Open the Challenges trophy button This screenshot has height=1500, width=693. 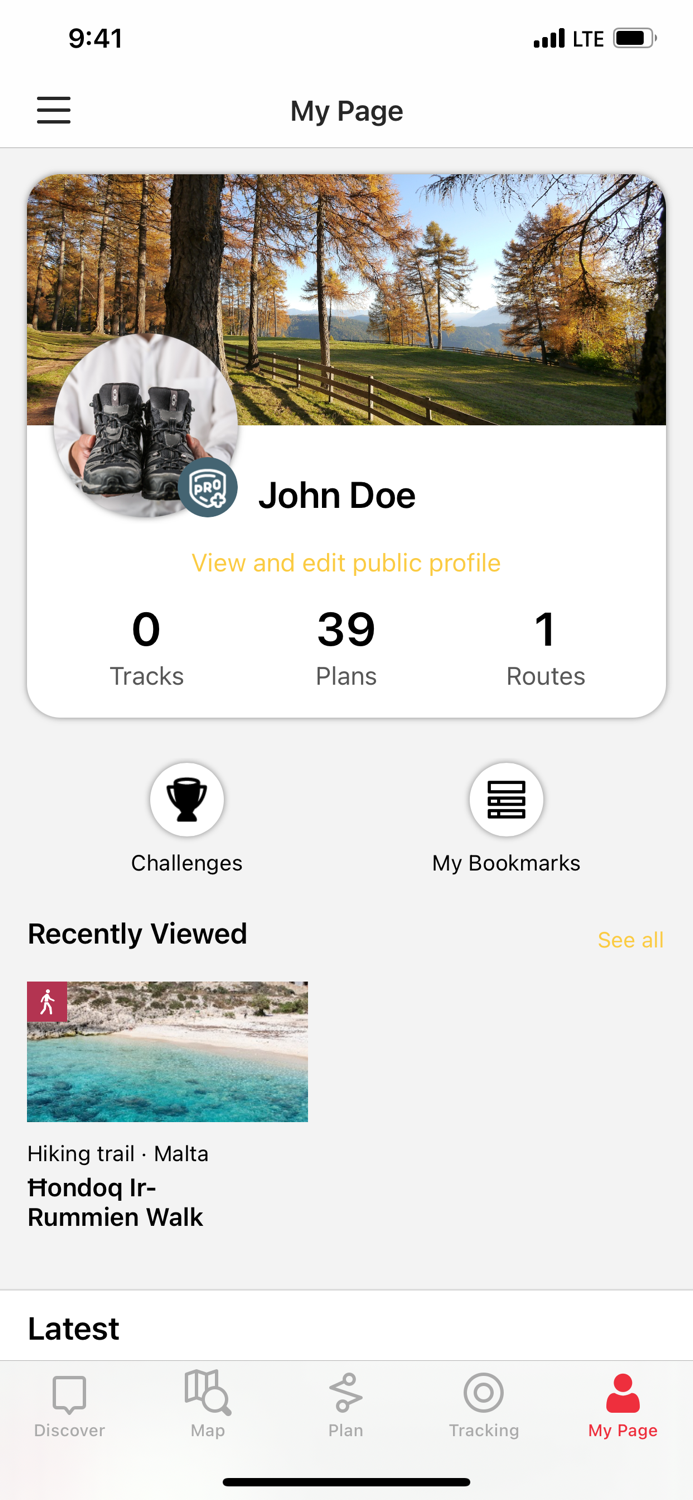pos(187,800)
